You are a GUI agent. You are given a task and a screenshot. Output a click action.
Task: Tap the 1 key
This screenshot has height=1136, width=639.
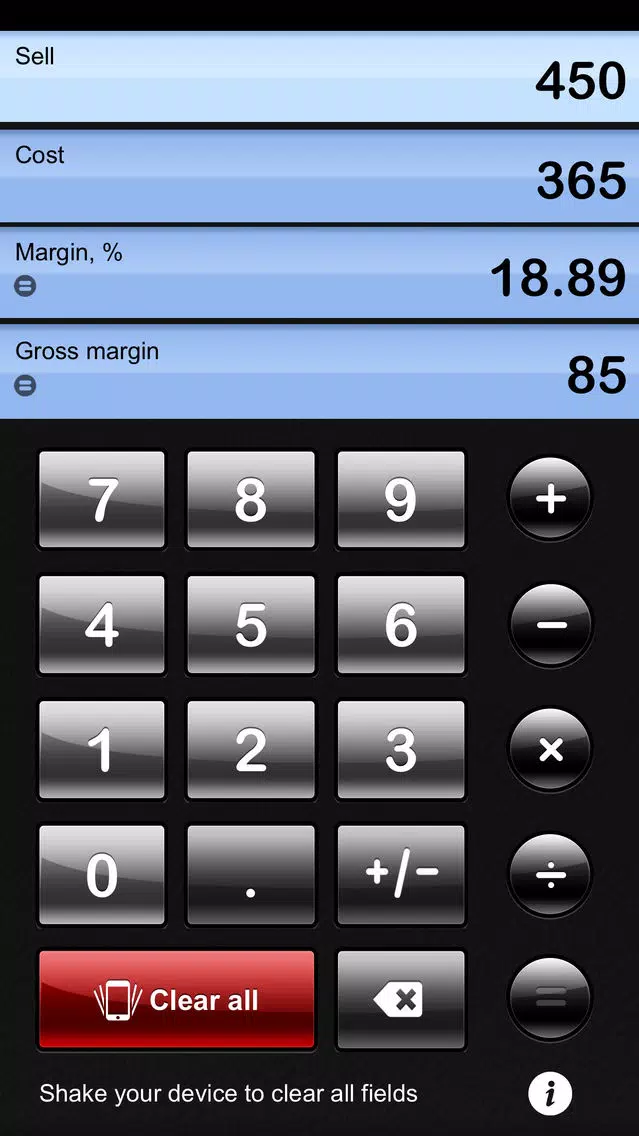(101, 749)
